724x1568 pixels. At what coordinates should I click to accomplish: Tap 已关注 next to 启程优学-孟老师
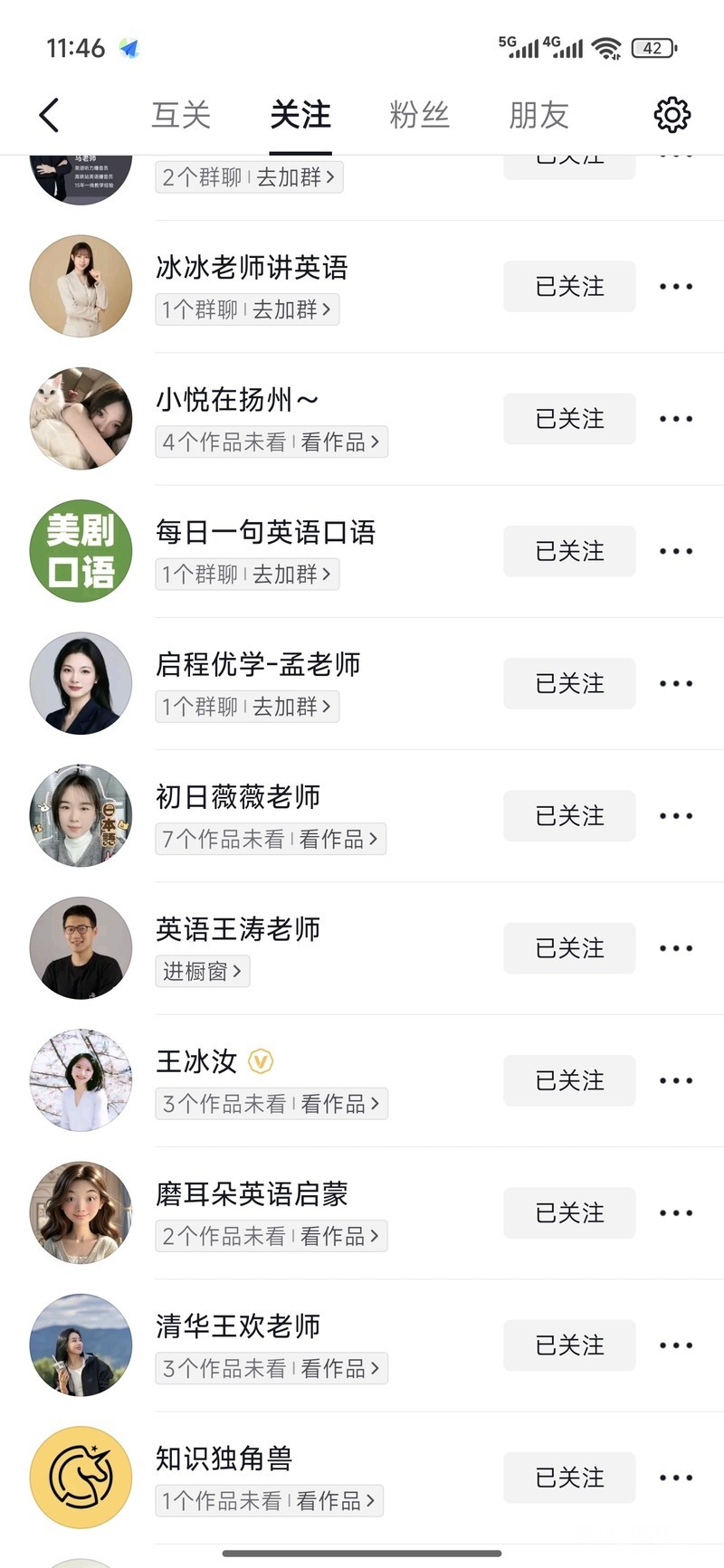[x=568, y=683]
